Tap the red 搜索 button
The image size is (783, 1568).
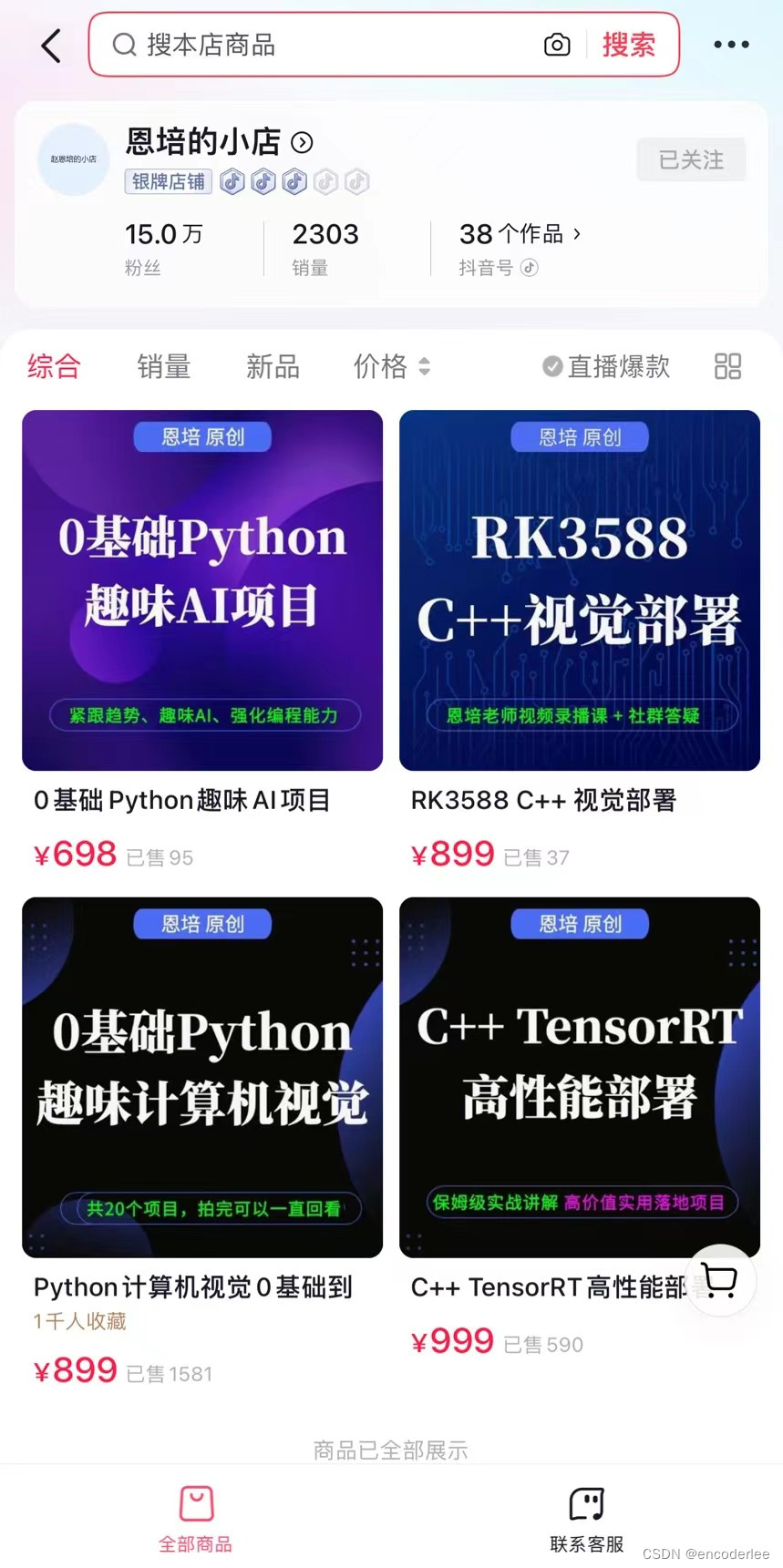tap(629, 45)
